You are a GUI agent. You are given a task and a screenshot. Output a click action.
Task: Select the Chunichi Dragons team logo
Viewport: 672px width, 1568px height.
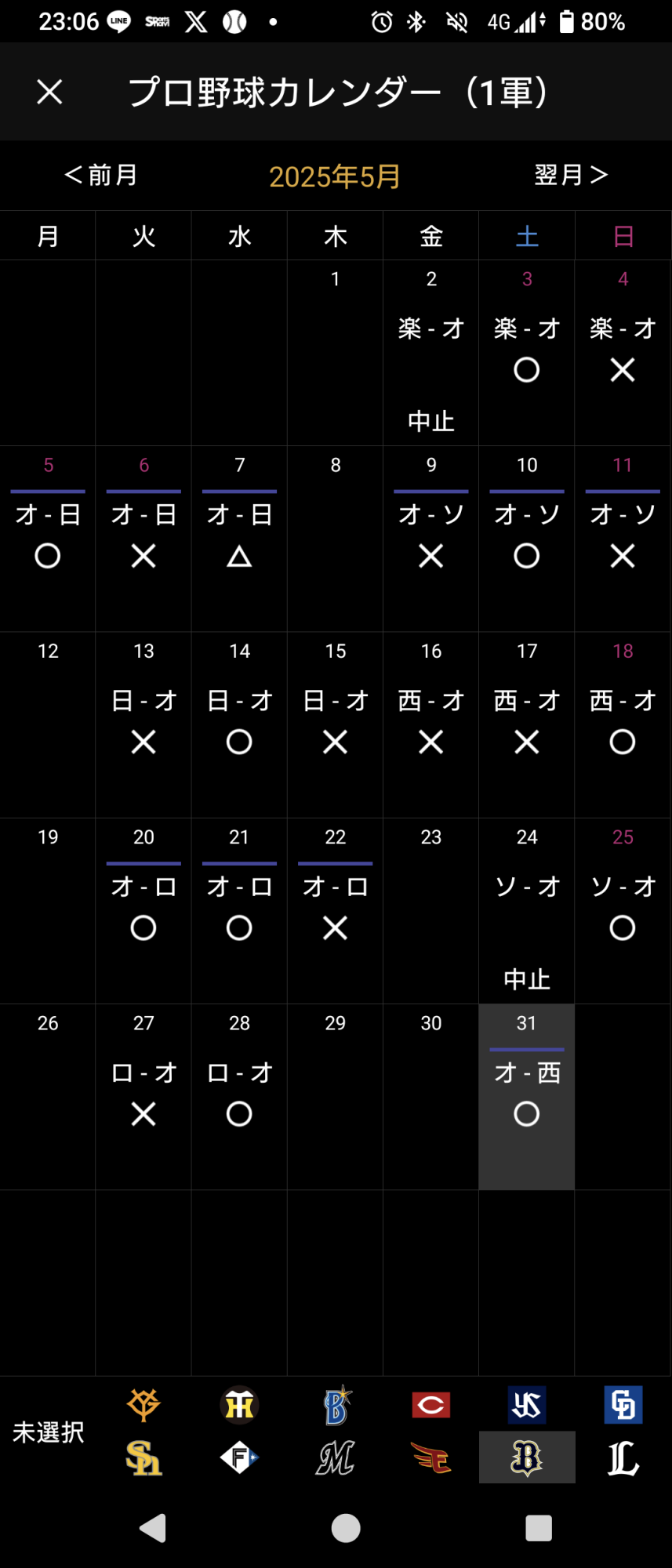click(x=623, y=1405)
